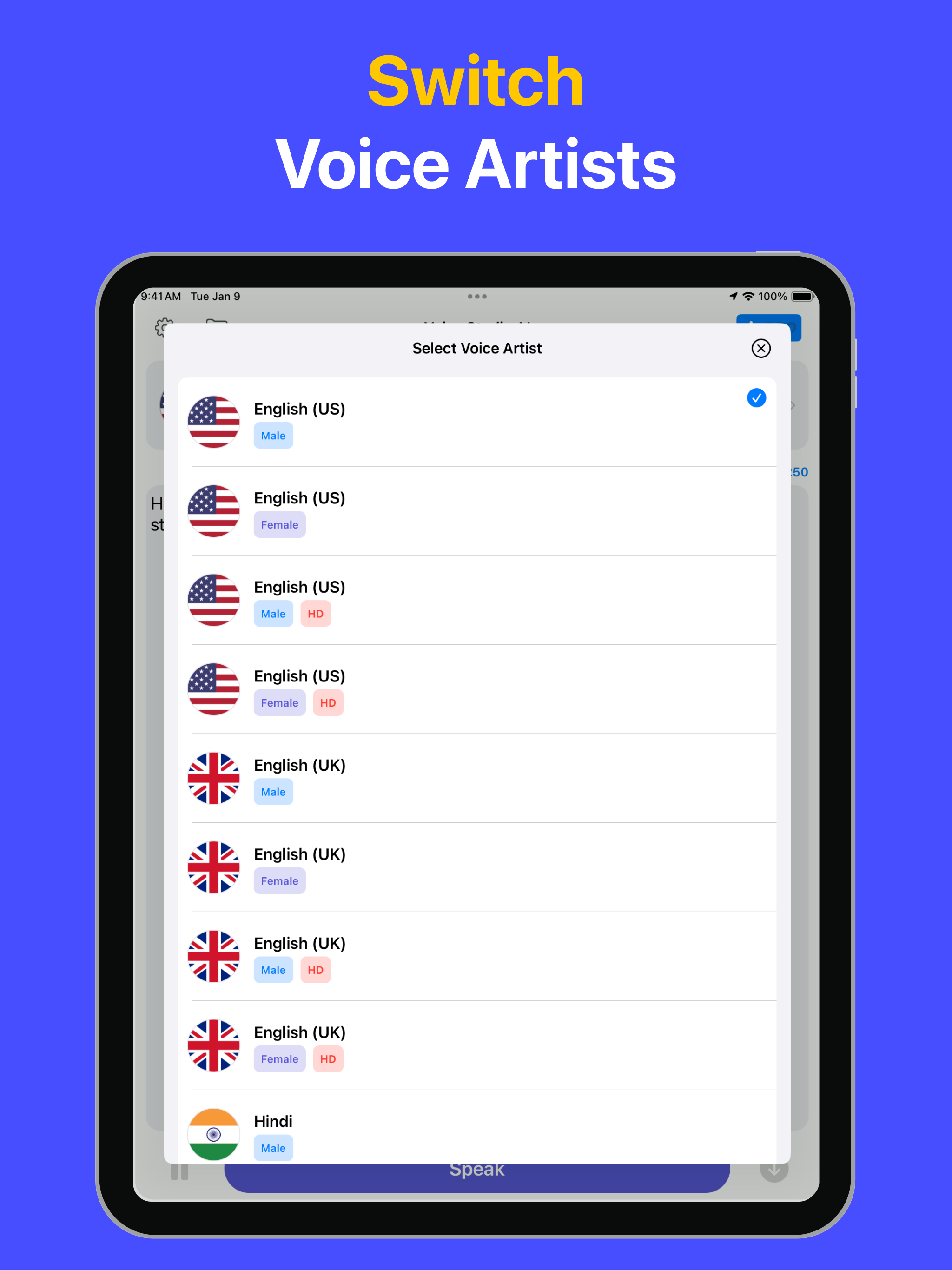Click the three-dot indicator at top center
This screenshot has width=952, height=1270.
476,296
